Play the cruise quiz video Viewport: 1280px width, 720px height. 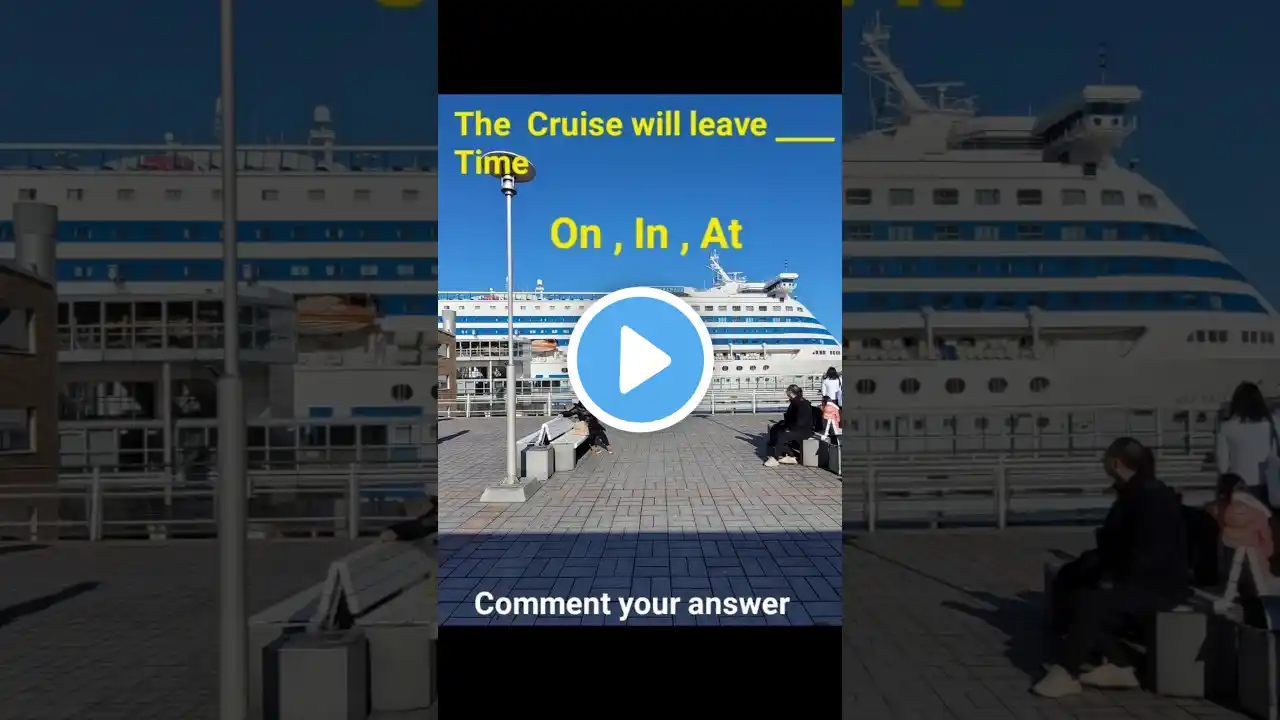coord(640,360)
